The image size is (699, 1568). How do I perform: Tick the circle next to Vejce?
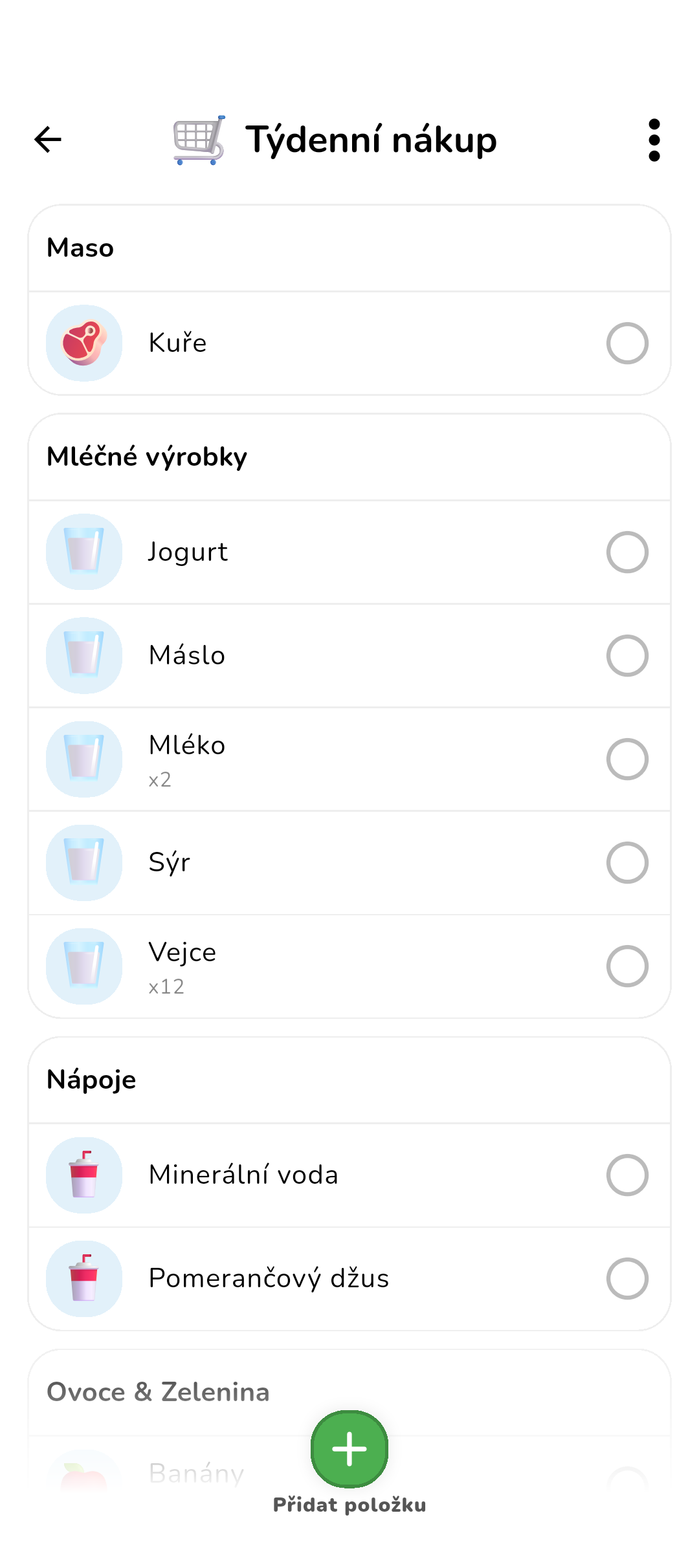click(x=627, y=966)
